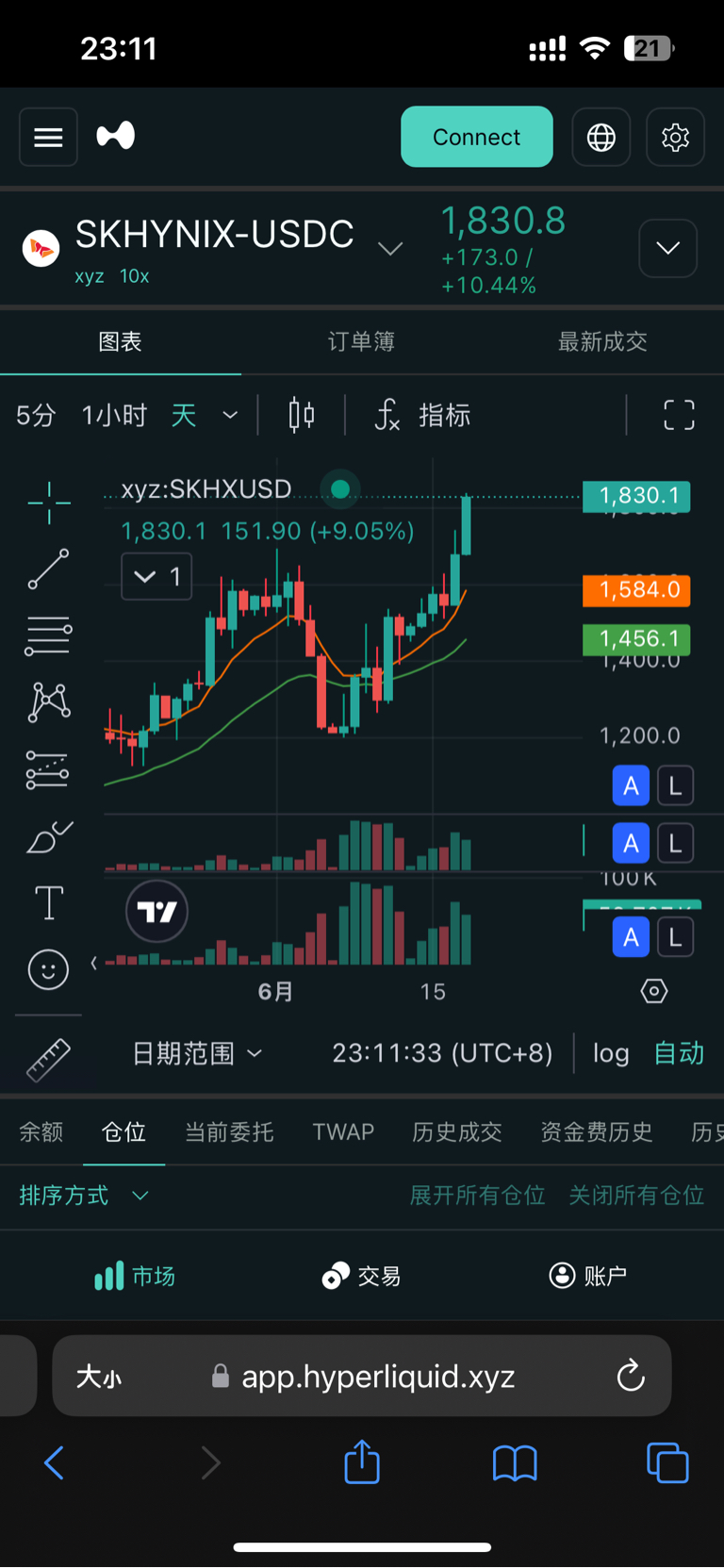The image size is (724, 1568).
Task: Select the text annotation tool
Action: point(48,903)
